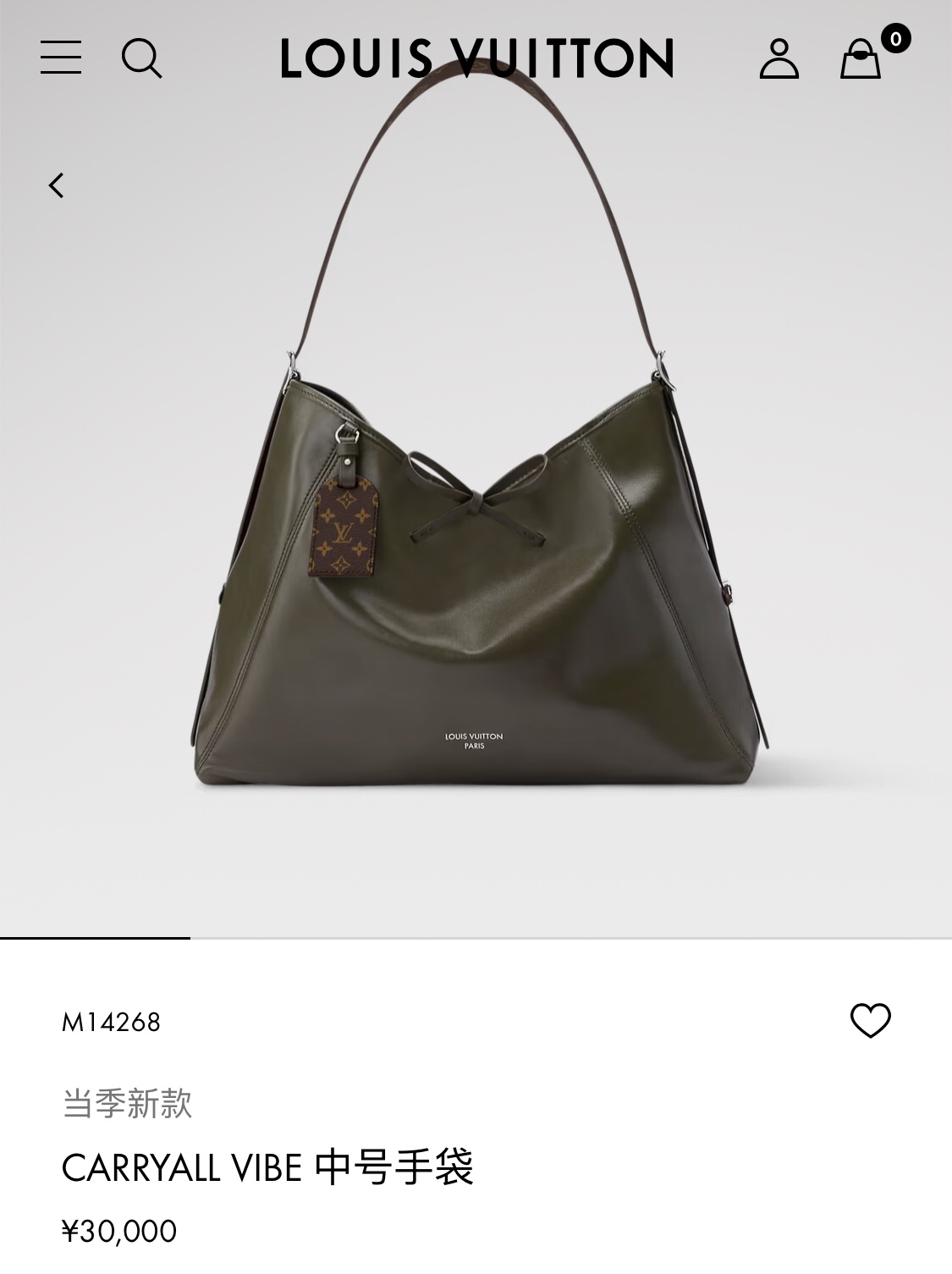The width and height of the screenshot is (952, 1274).
Task: Go back with the left arrow
Action: [57, 185]
